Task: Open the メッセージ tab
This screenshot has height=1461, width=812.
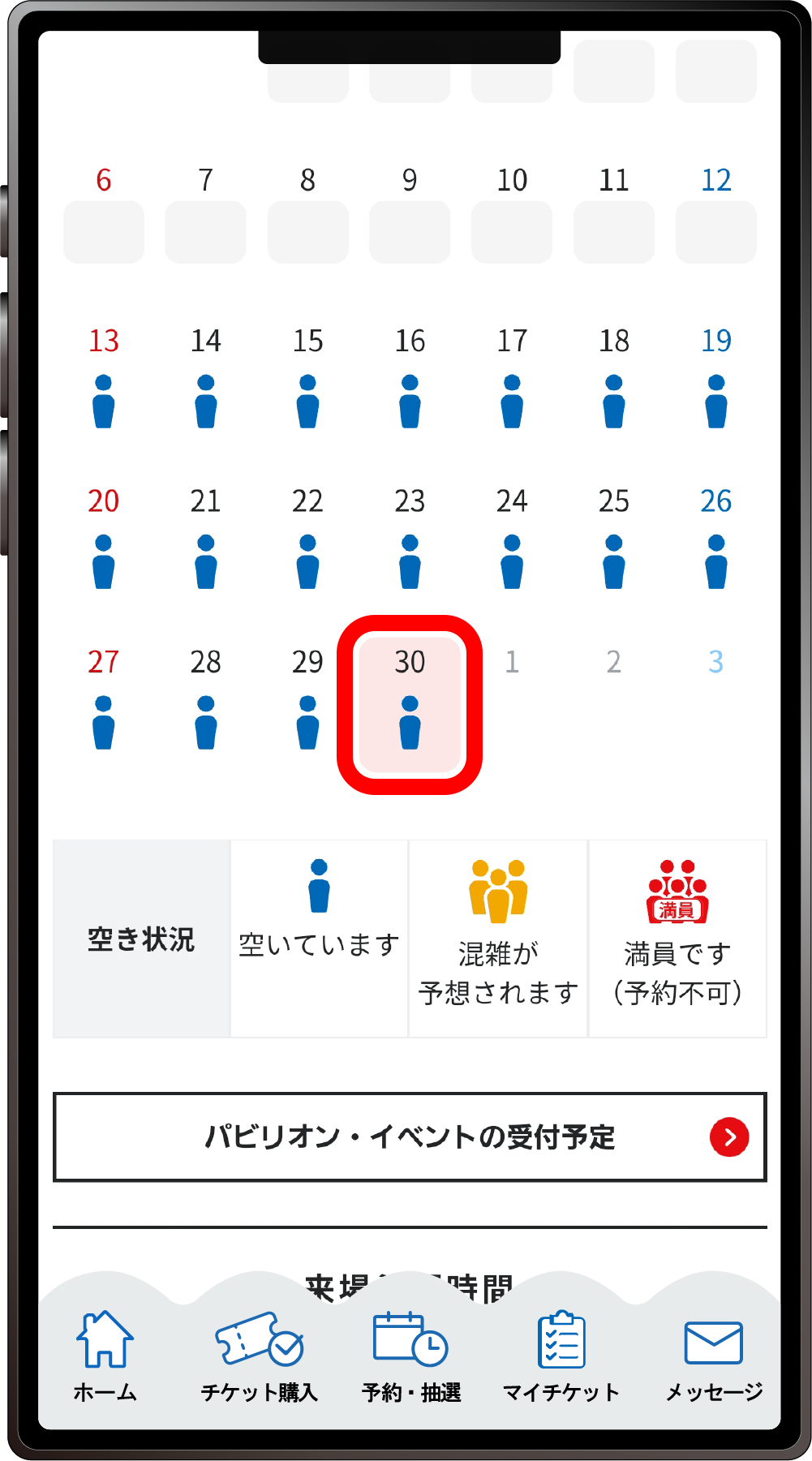Action: [x=714, y=1356]
